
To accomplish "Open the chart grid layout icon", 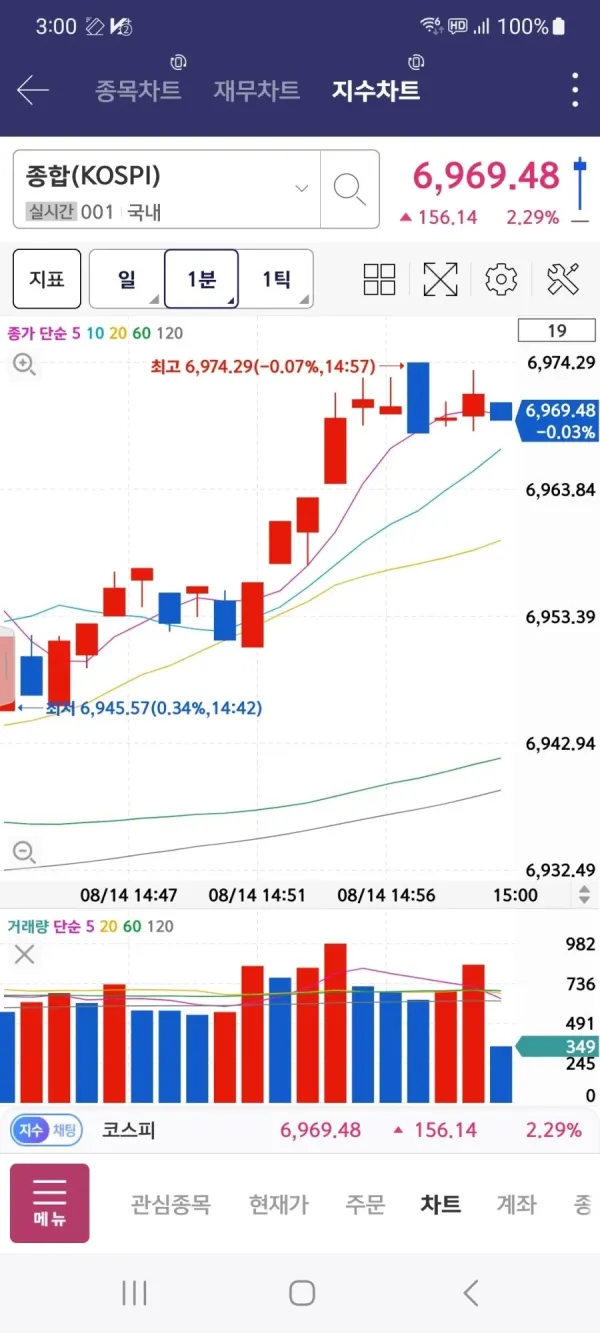I will pos(380,279).
